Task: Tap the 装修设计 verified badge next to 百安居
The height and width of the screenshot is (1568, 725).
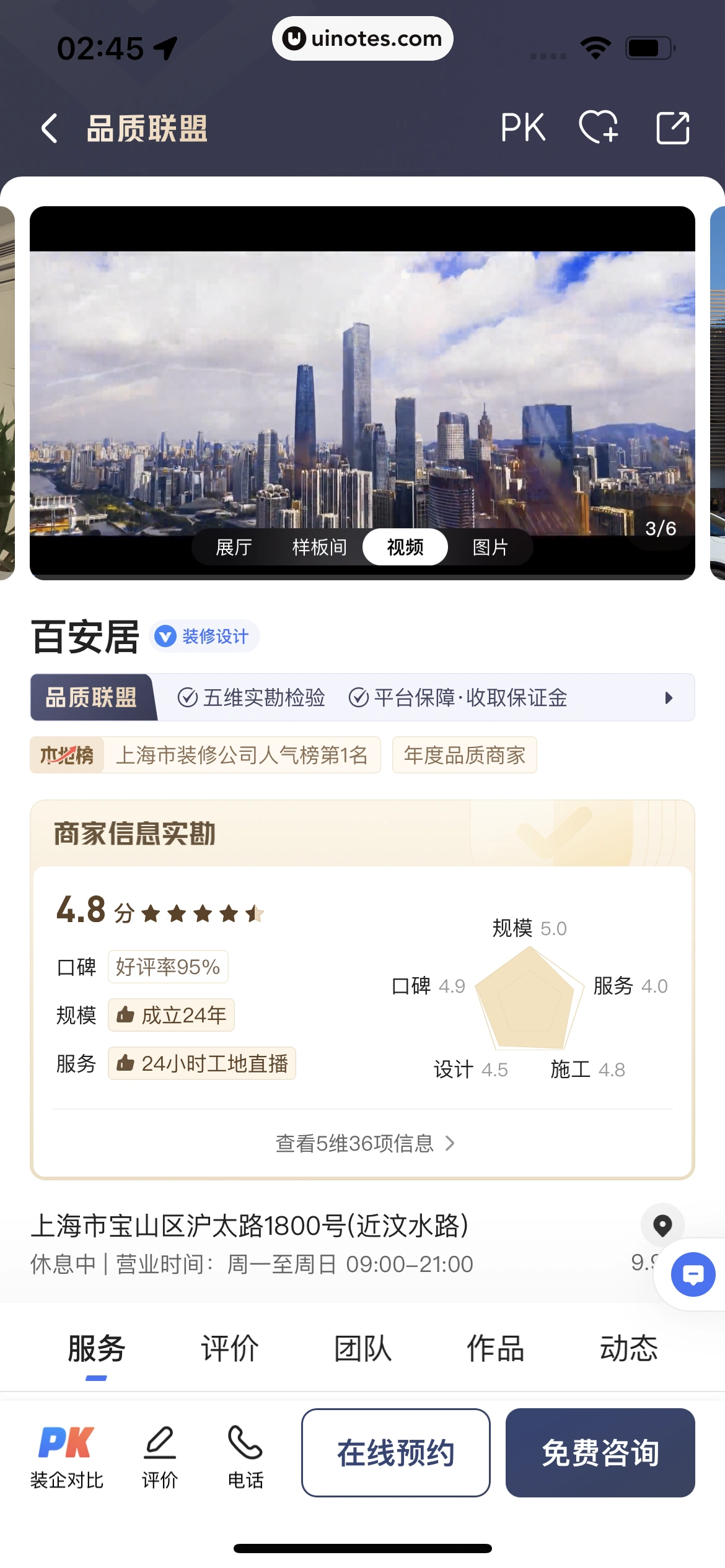Action: [204, 636]
